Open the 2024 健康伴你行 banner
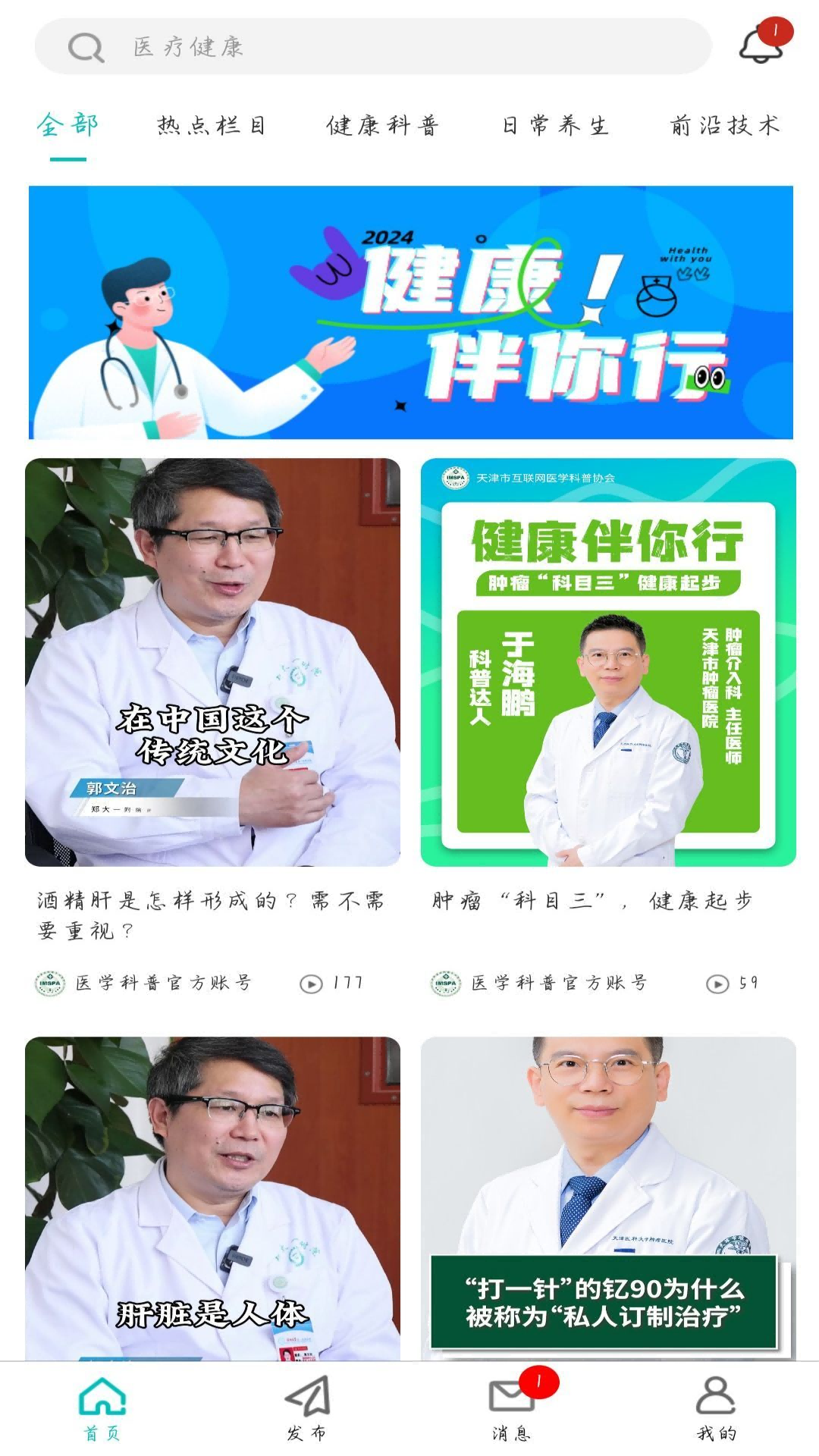The image size is (819, 1456). click(x=409, y=311)
